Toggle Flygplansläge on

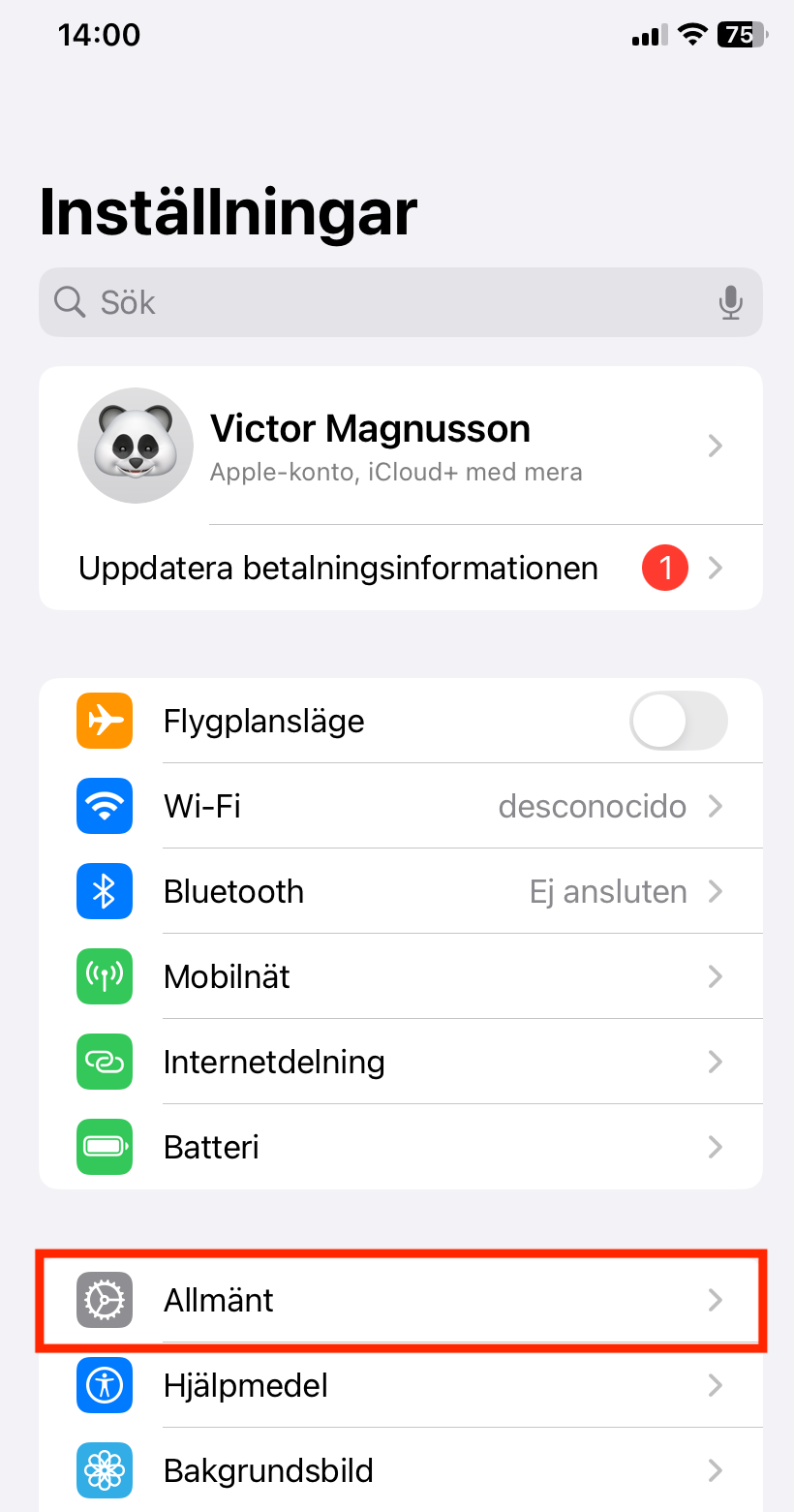678,721
